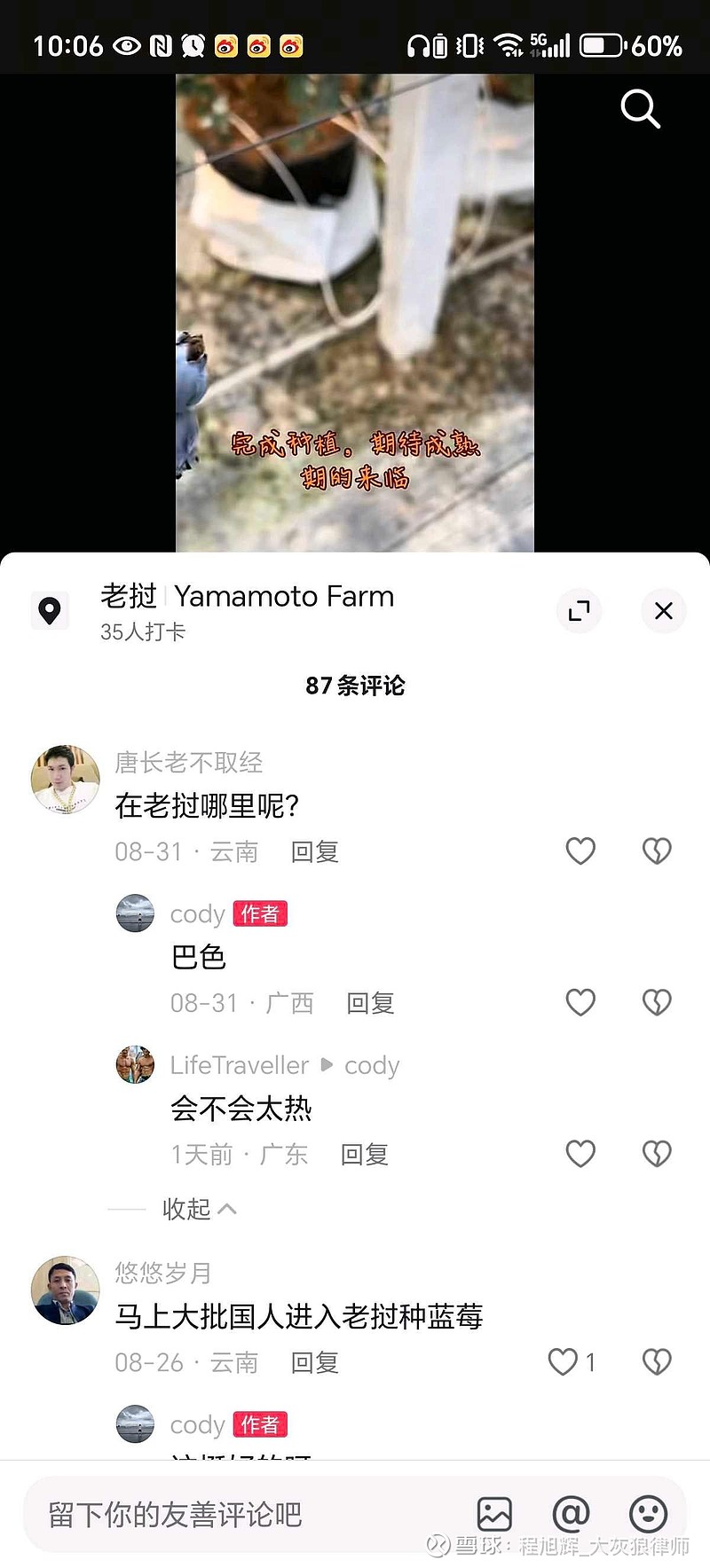Open the search magnifier over the video

[x=640, y=109]
